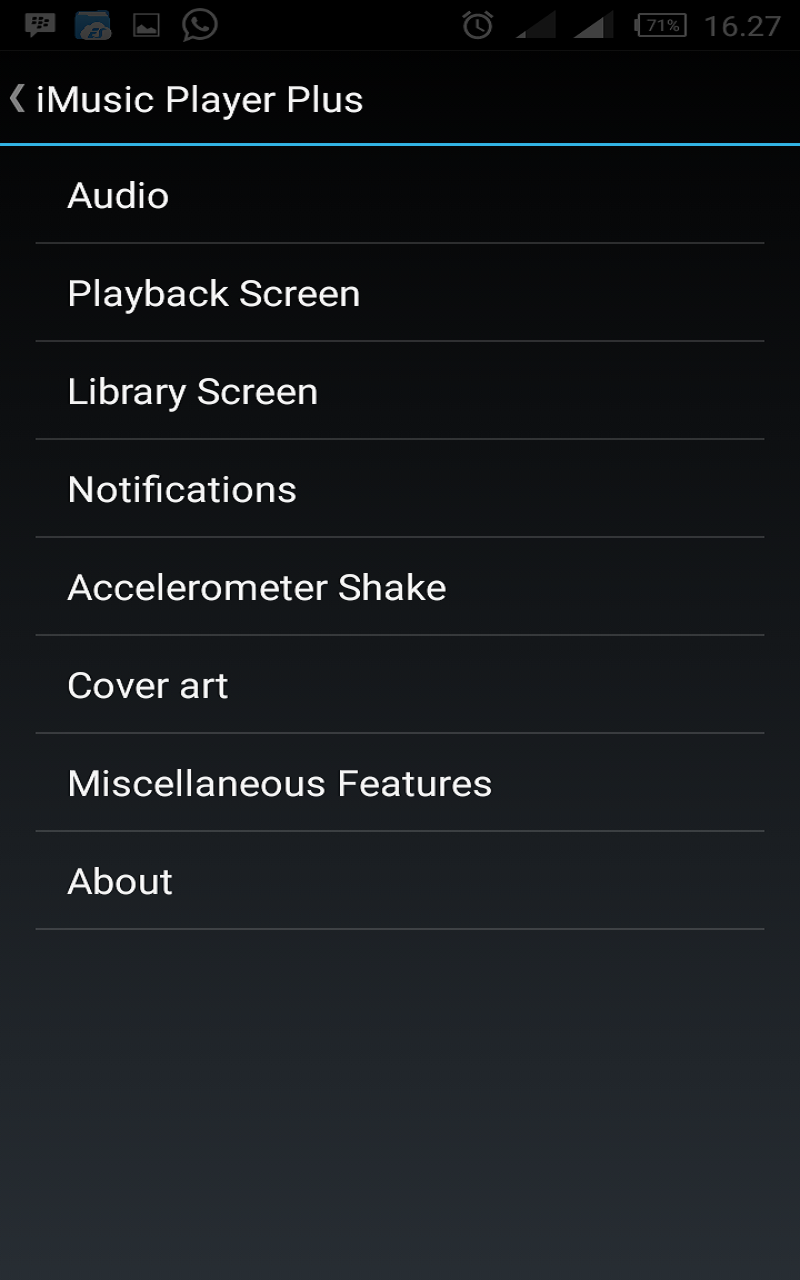This screenshot has width=800, height=1280.
Task: Tap the file manager icon in status bar
Action: 92,22
